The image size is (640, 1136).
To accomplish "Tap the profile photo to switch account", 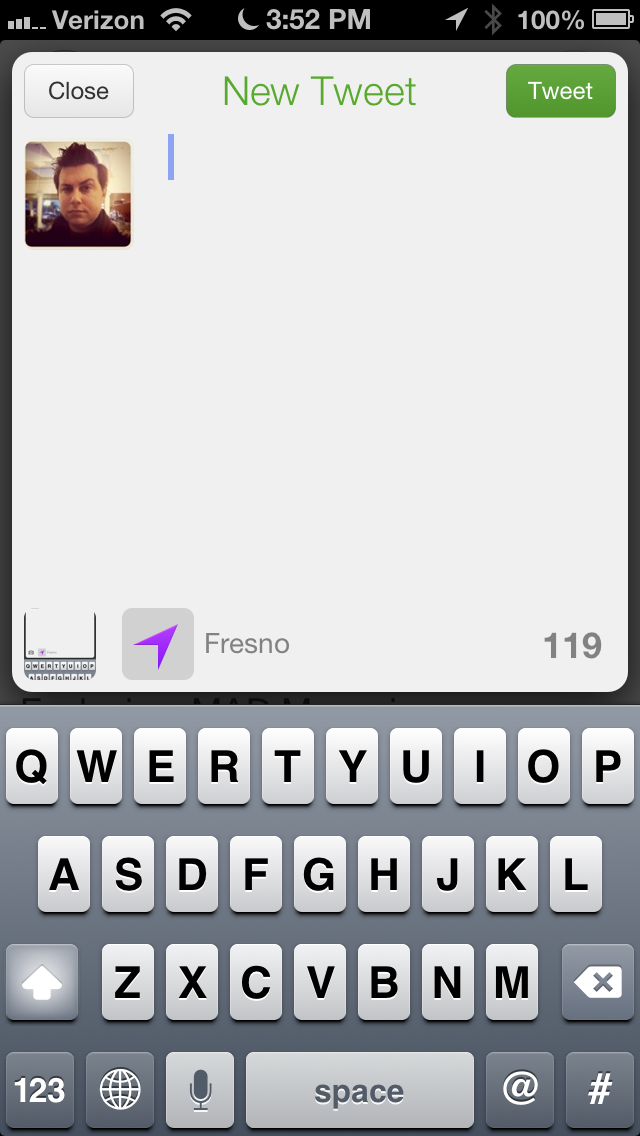I will pos(78,194).
